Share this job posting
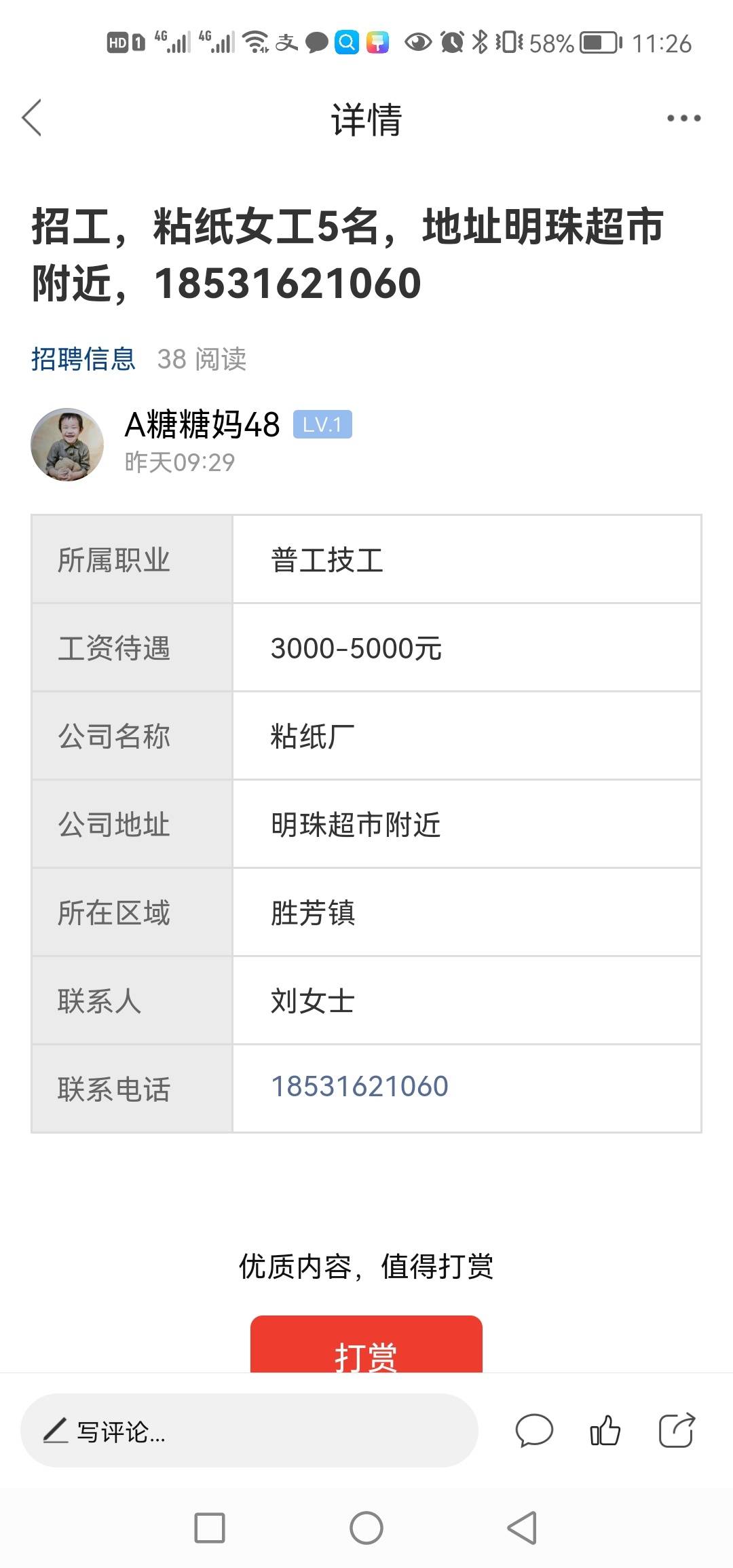This screenshot has width=733, height=1568. [x=677, y=1431]
